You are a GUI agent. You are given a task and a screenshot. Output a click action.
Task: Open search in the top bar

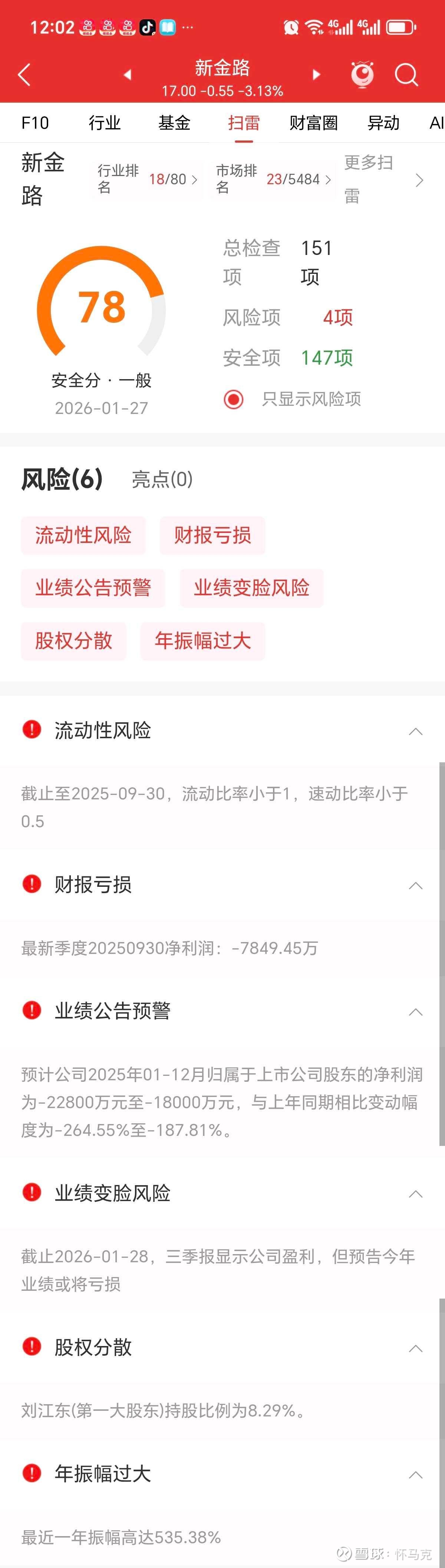coord(406,76)
